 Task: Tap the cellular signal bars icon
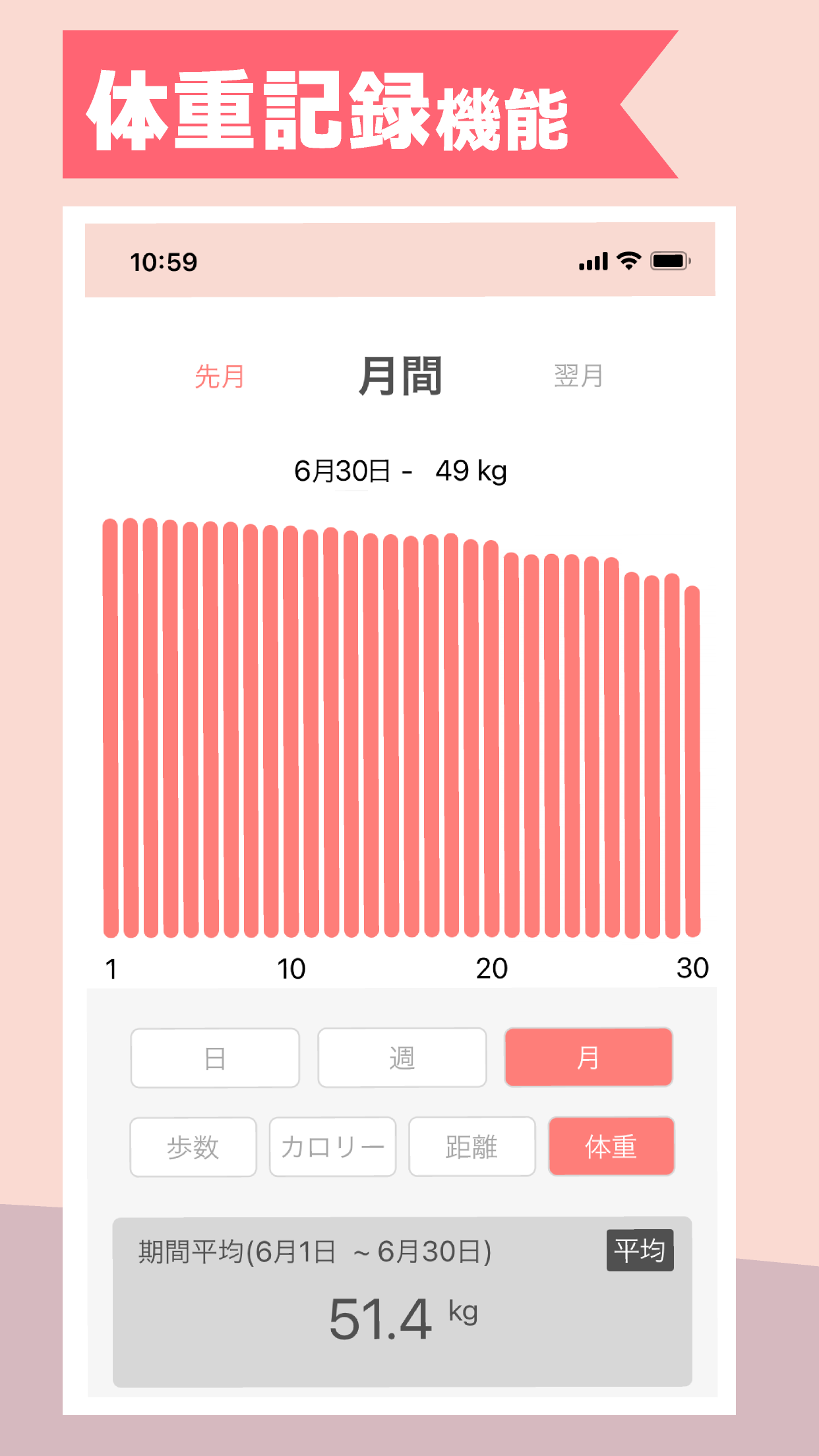point(591,261)
